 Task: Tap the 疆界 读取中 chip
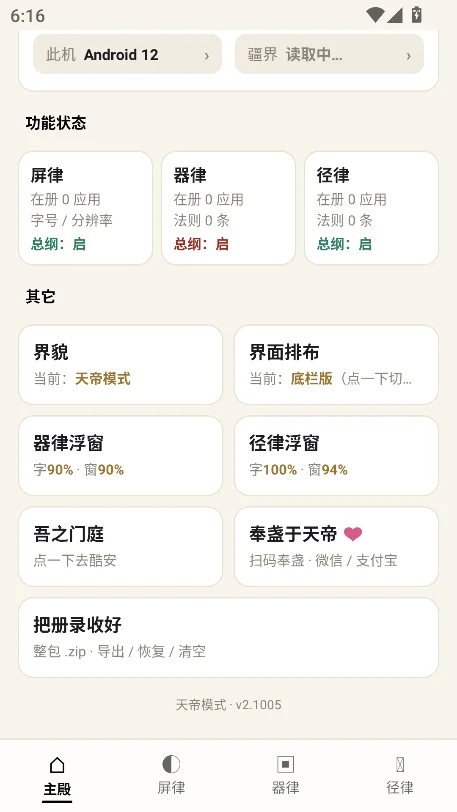(330, 54)
